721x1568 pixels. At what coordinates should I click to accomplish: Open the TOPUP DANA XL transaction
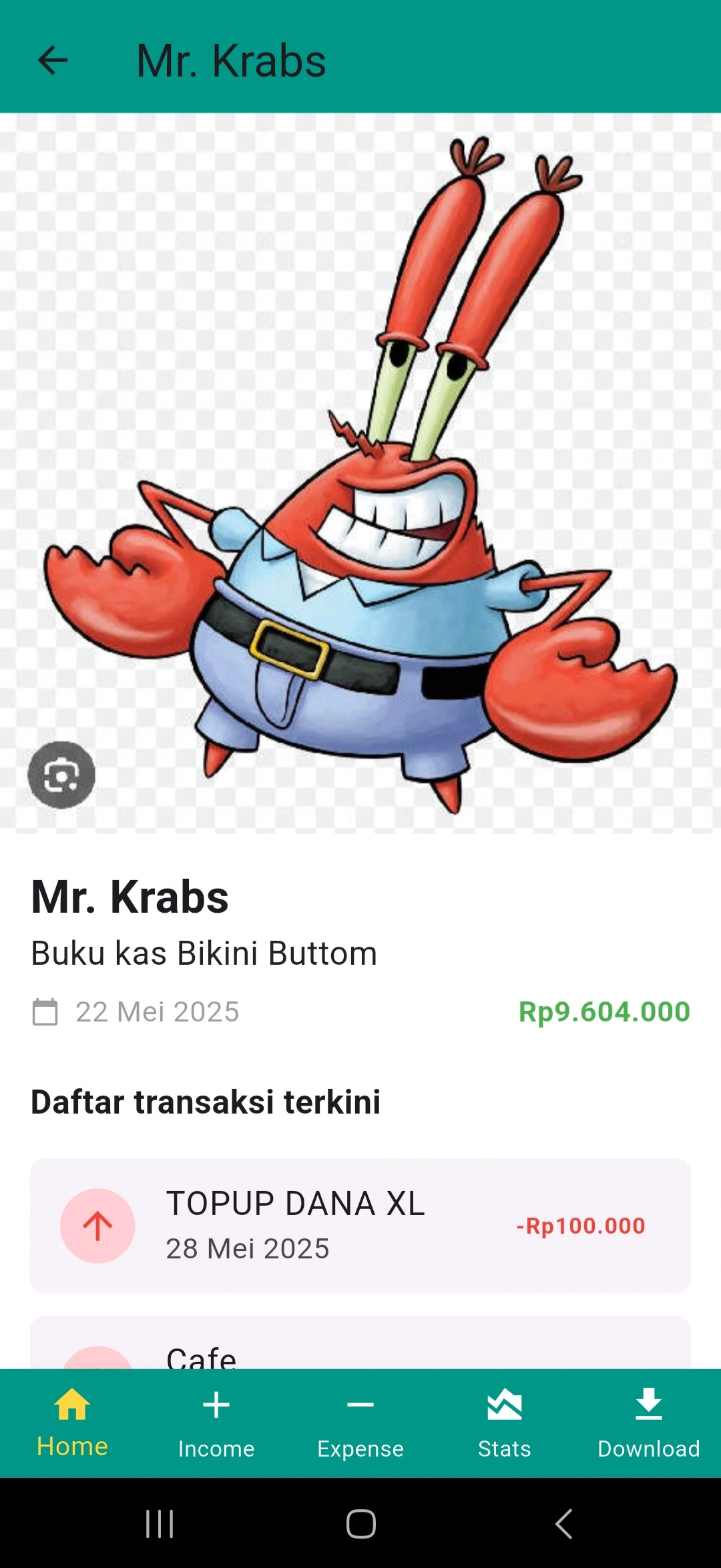(360, 1226)
